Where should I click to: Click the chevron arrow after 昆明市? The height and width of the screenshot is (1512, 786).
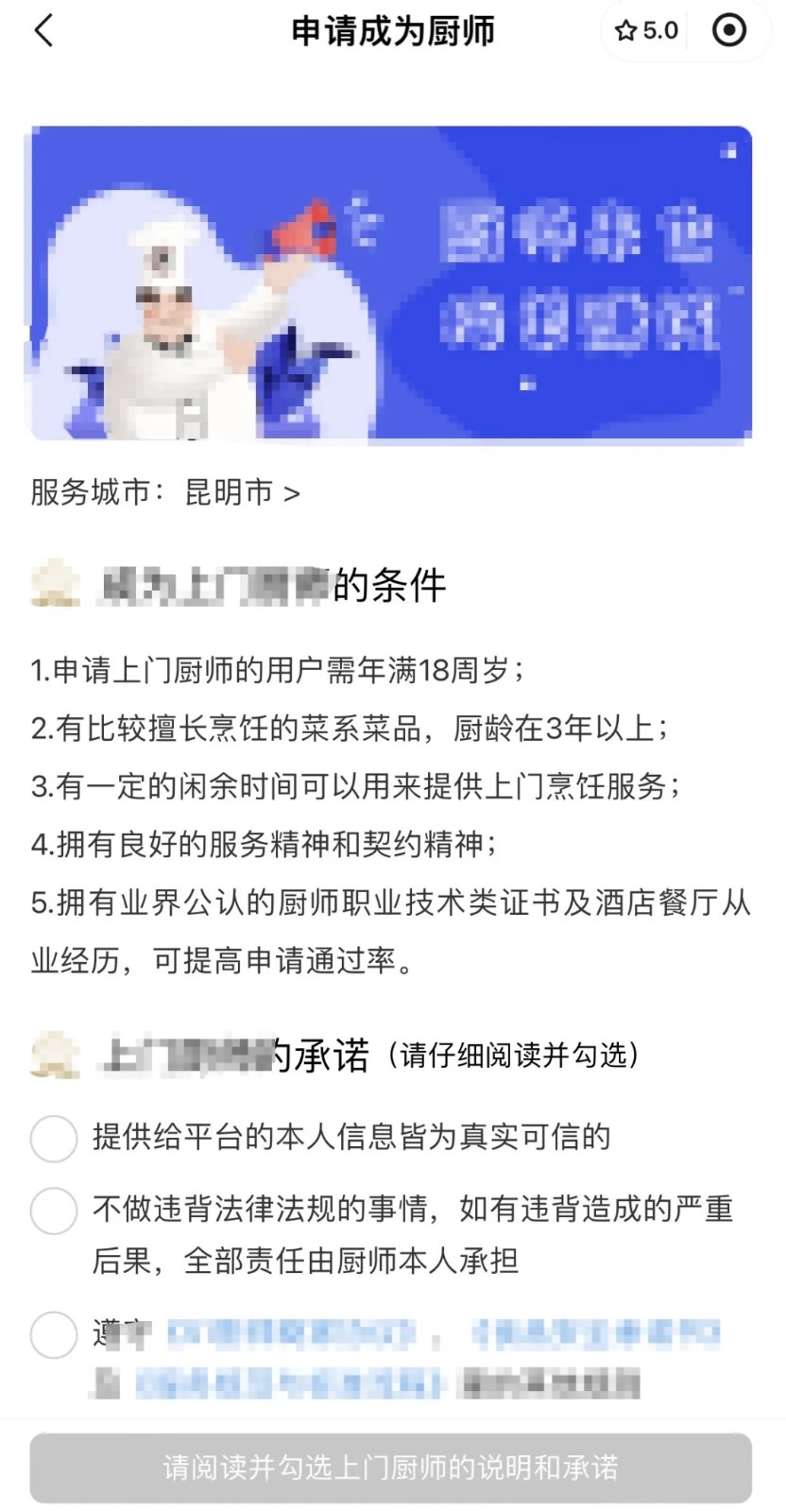290,491
